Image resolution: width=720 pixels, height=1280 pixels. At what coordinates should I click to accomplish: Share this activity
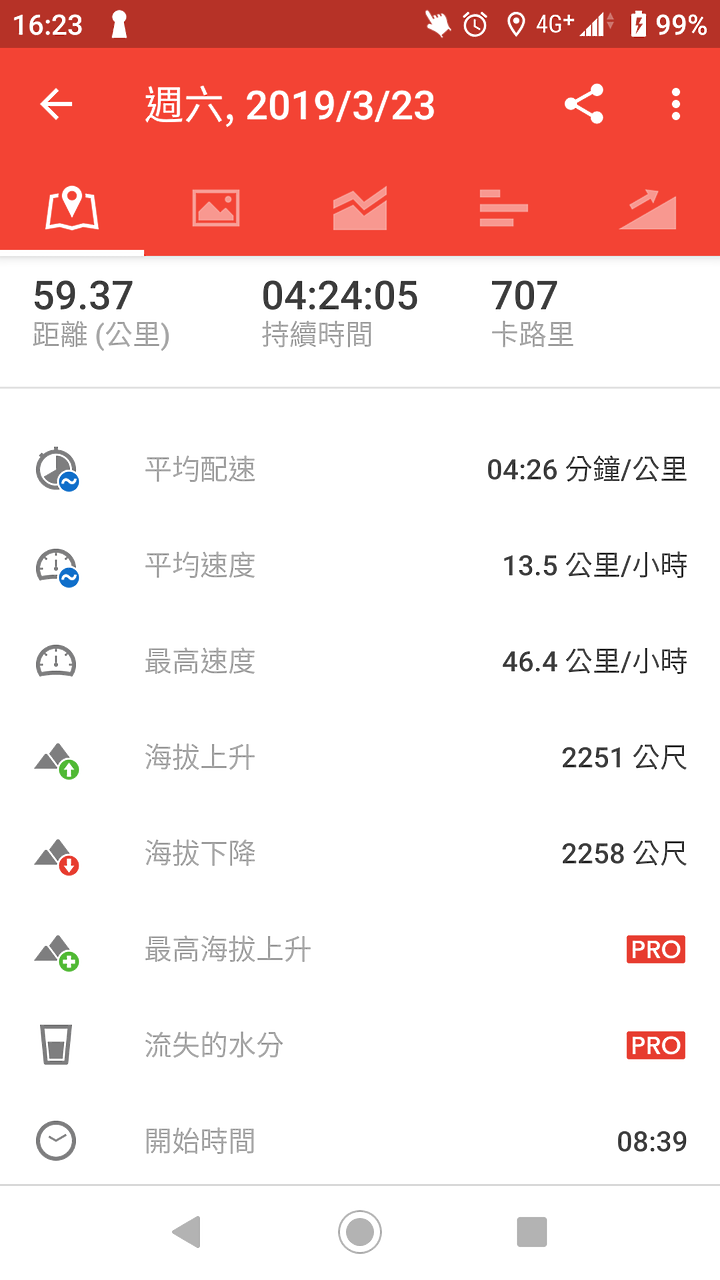pyautogui.click(x=584, y=105)
